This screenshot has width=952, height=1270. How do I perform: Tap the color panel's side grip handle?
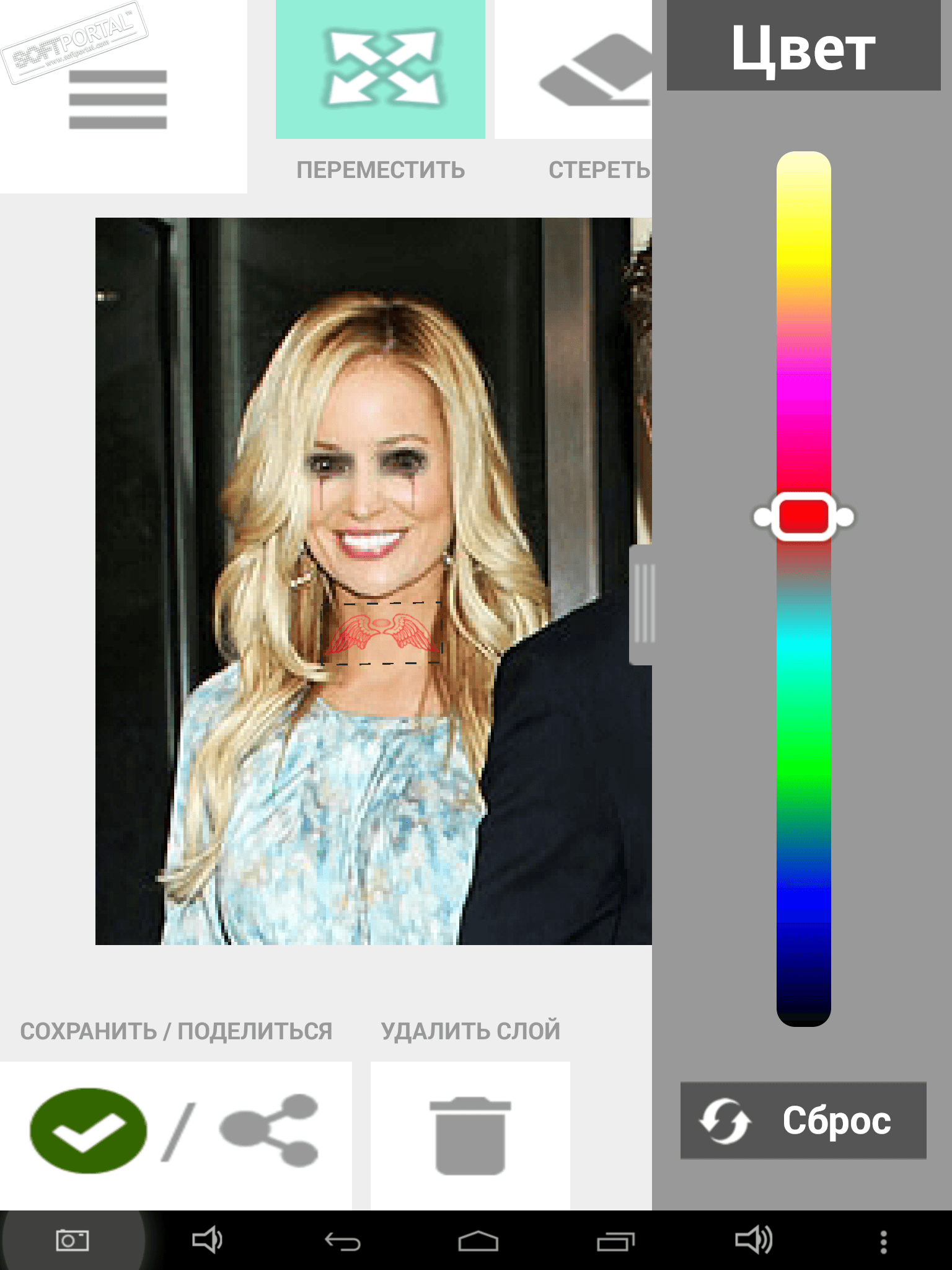(x=642, y=604)
